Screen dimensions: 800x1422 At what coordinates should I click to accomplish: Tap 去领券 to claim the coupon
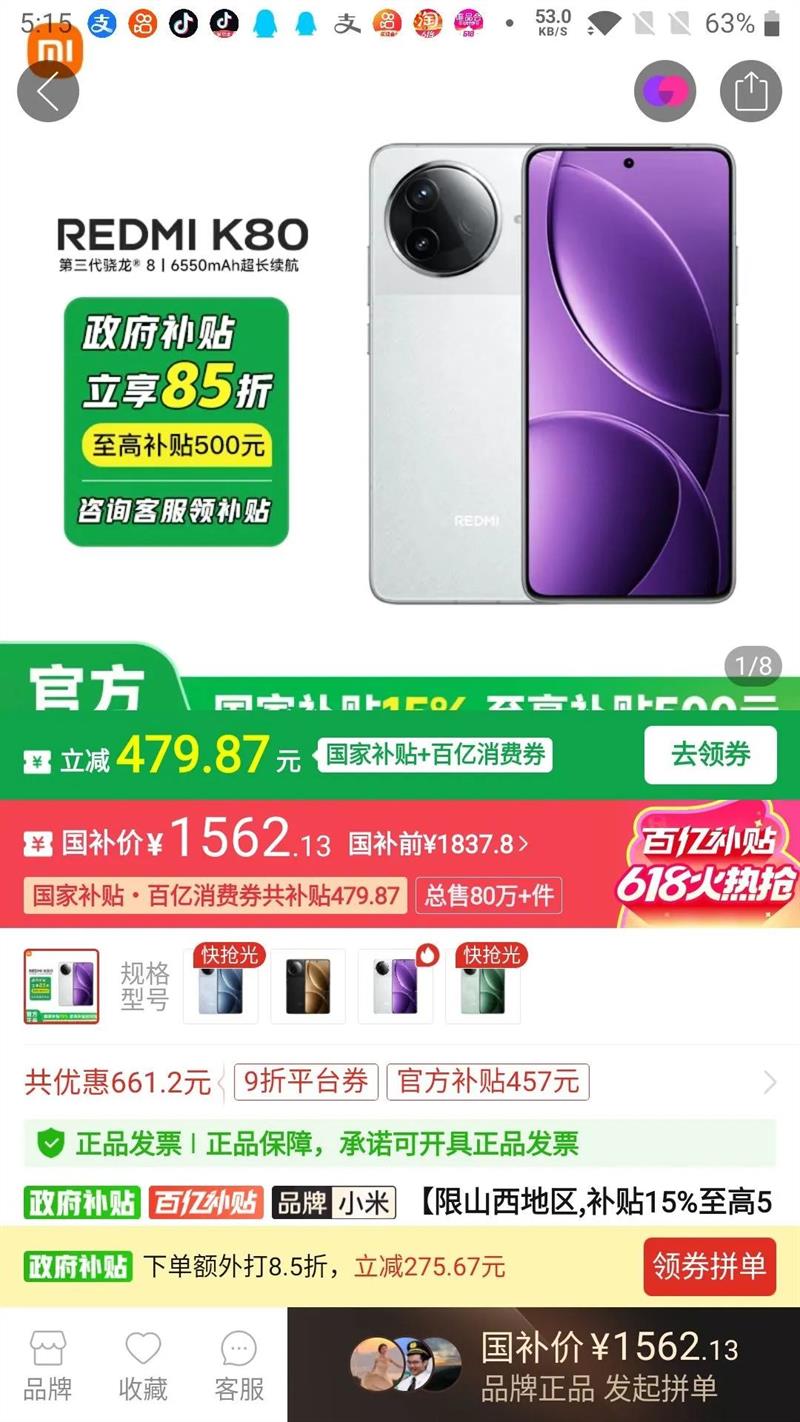pyautogui.click(x=710, y=754)
